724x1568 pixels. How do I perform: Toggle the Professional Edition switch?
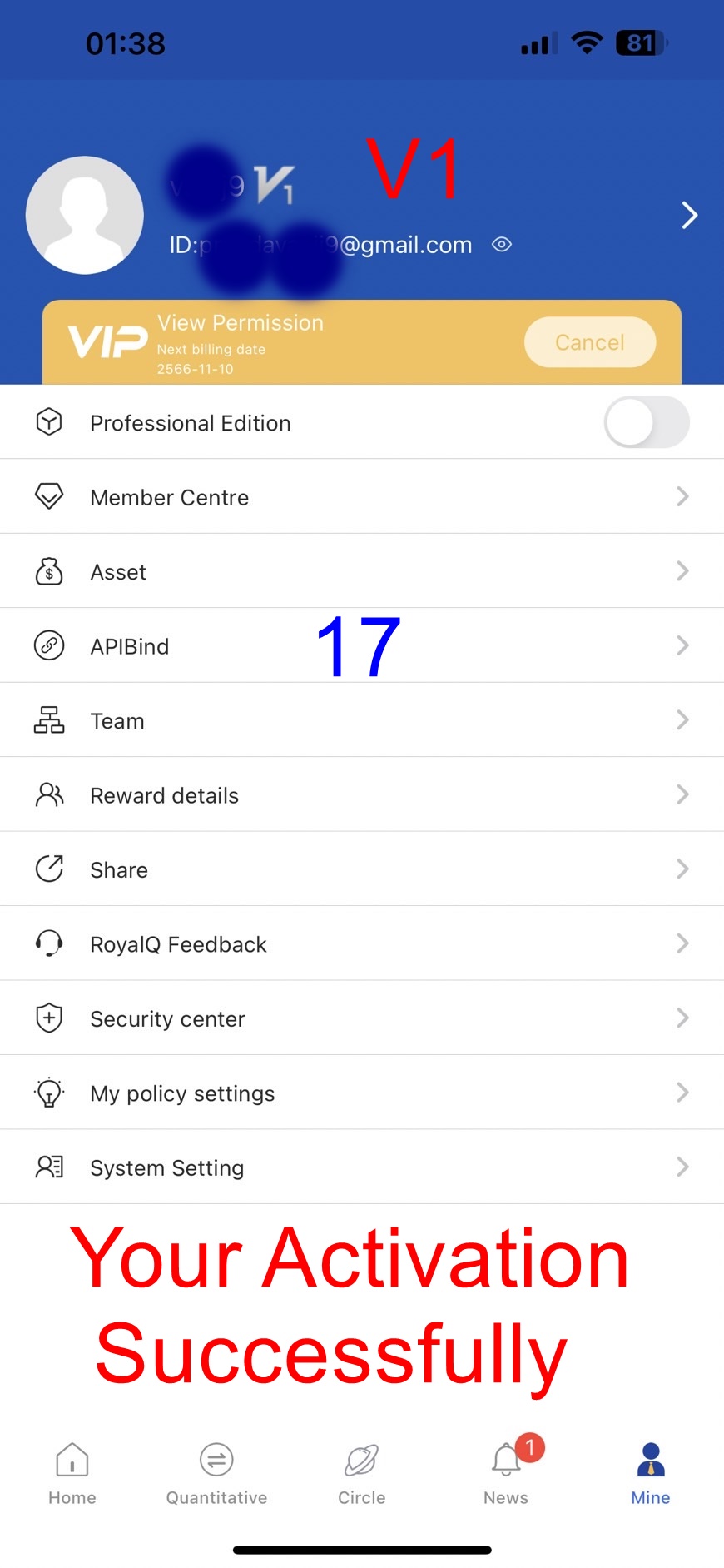pos(646,422)
